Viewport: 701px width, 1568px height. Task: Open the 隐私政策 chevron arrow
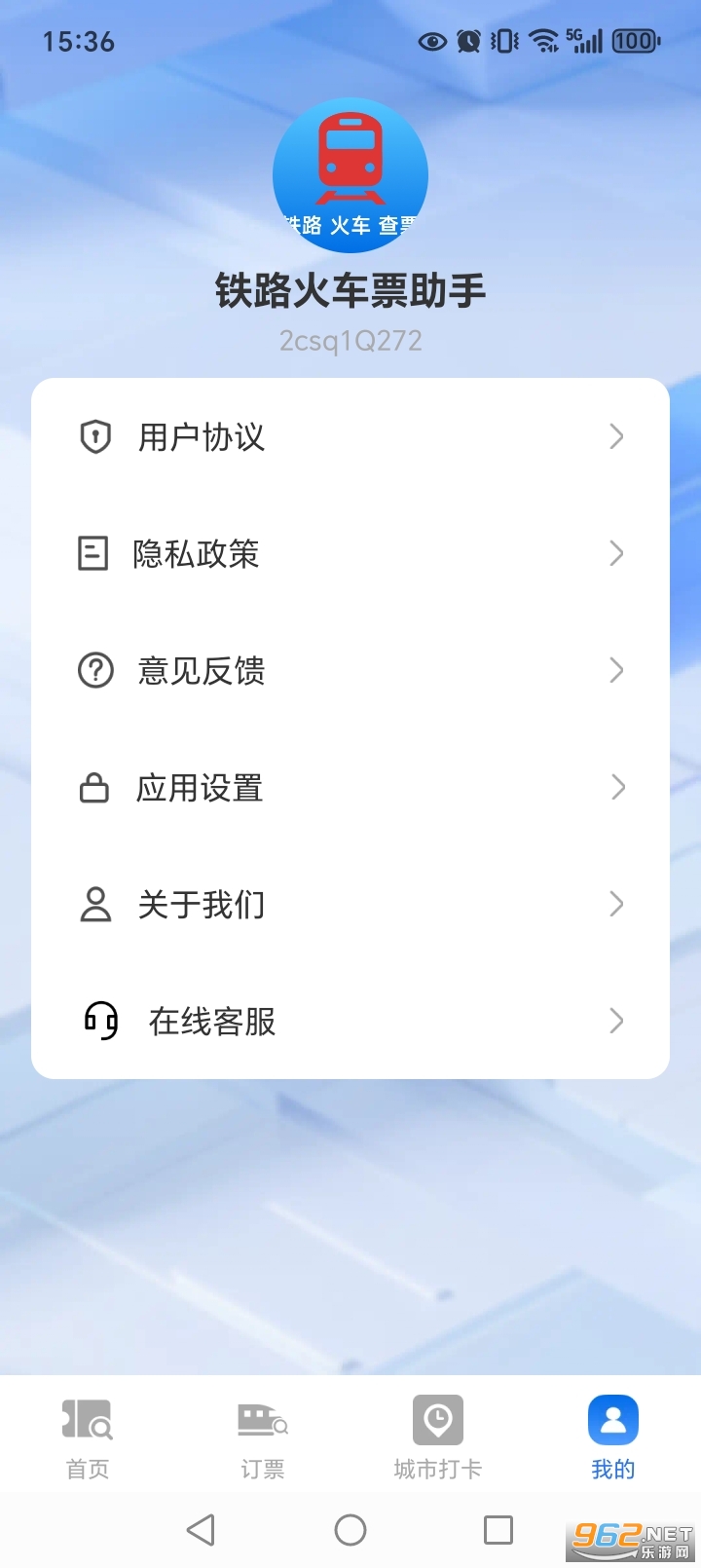tap(615, 553)
